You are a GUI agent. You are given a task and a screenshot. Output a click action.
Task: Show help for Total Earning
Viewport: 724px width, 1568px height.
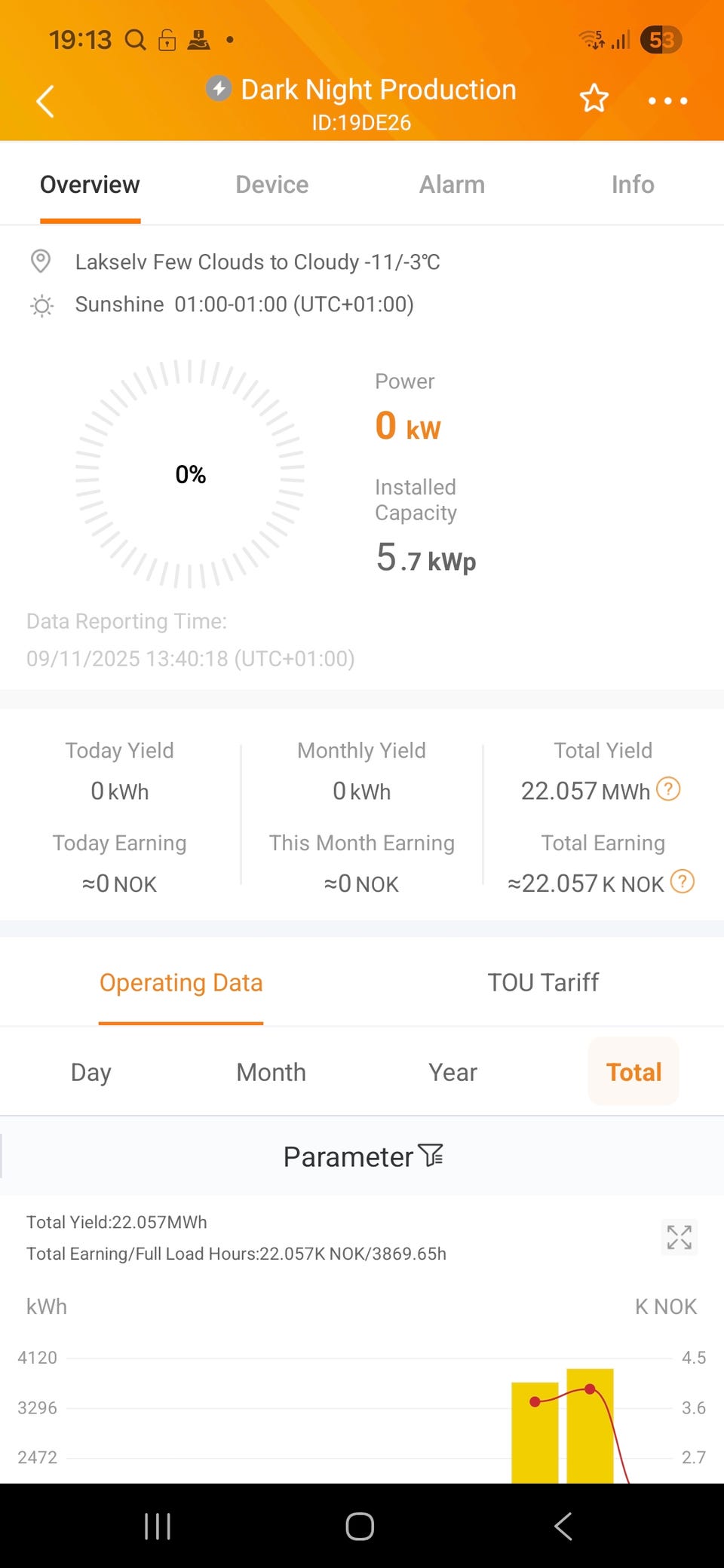(x=682, y=881)
